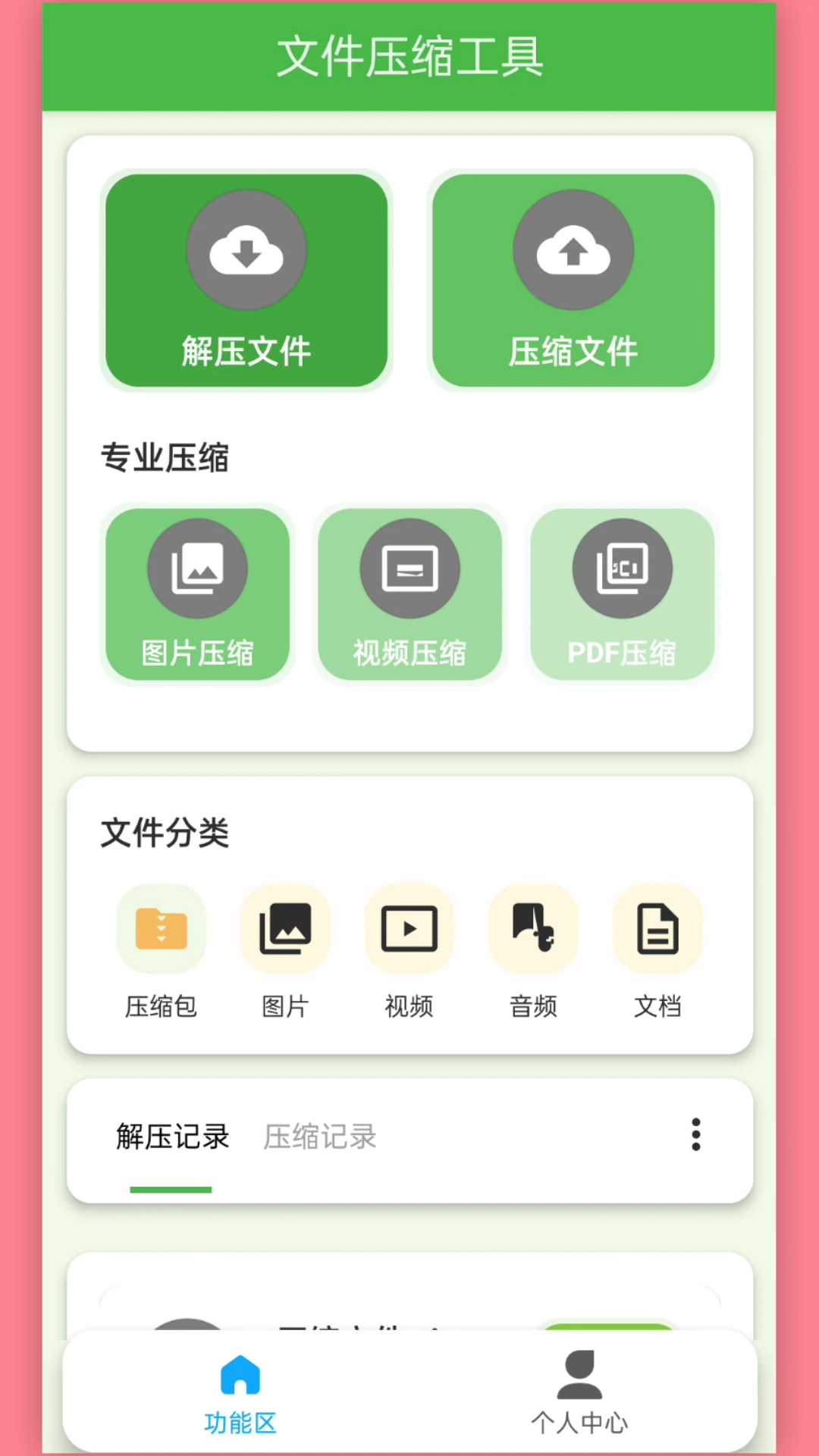Tap the cloud download icon in 解压文件
The height and width of the screenshot is (1456, 819).
pyautogui.click(x=246, y=250)
